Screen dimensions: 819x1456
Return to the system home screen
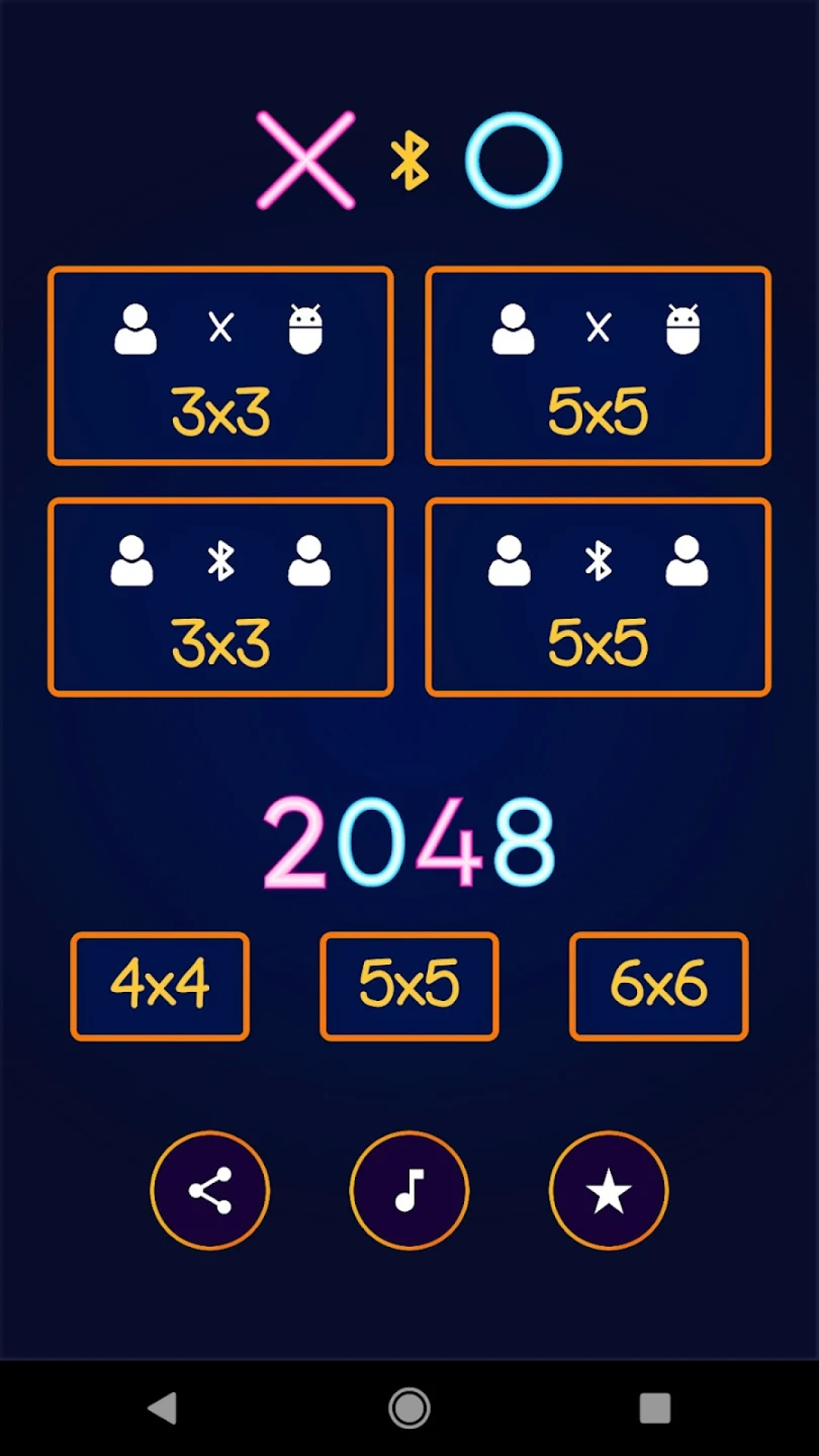tap(409, 1408)
